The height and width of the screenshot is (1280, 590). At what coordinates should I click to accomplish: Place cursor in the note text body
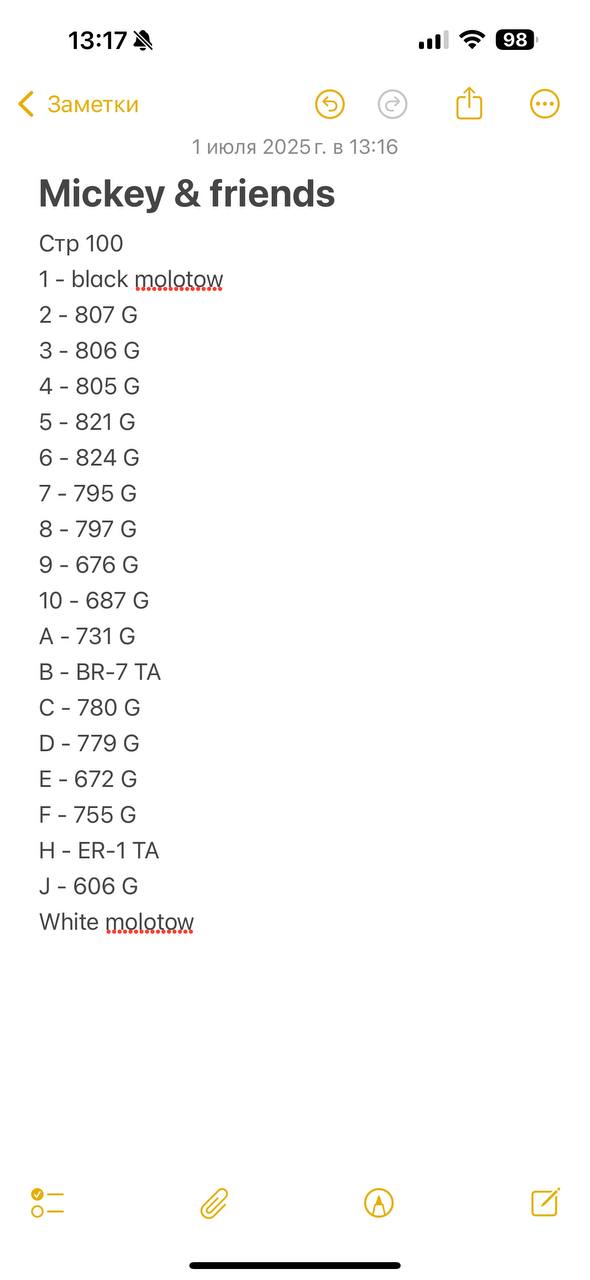[295, 582]
